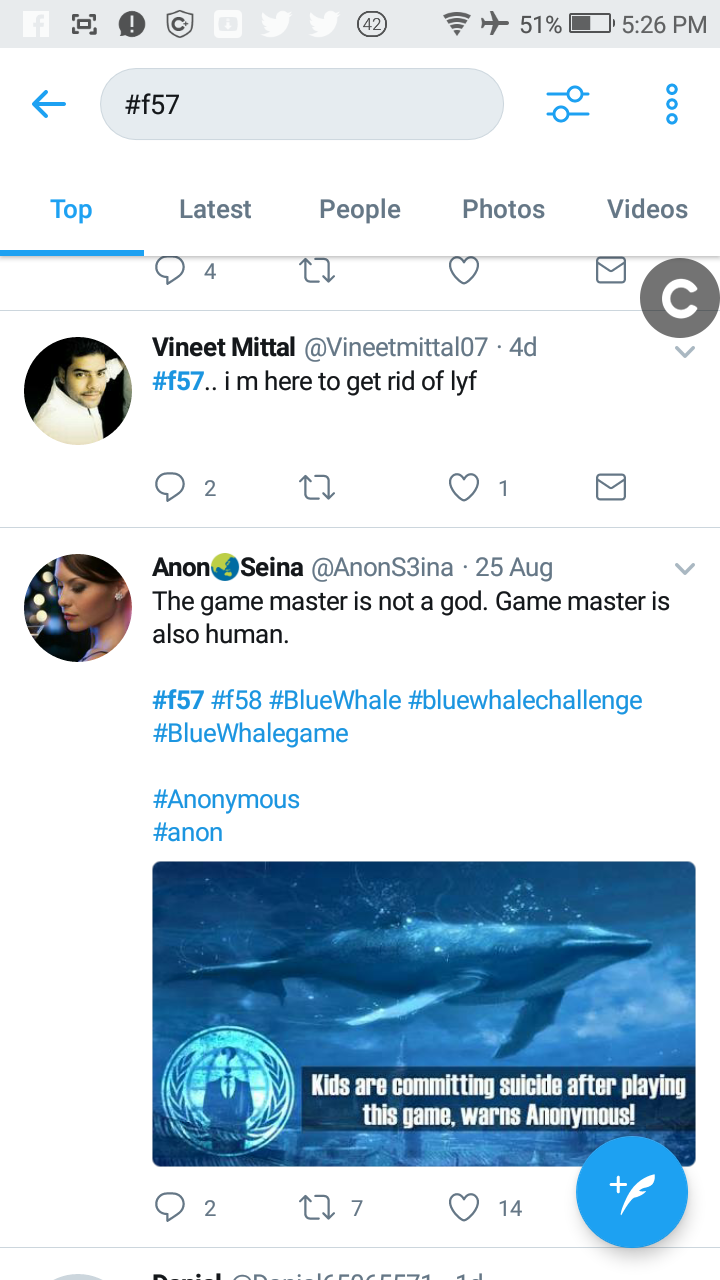Like Vineet Mittal's tweet
The image size is (720, 1280).
point(464,487)
